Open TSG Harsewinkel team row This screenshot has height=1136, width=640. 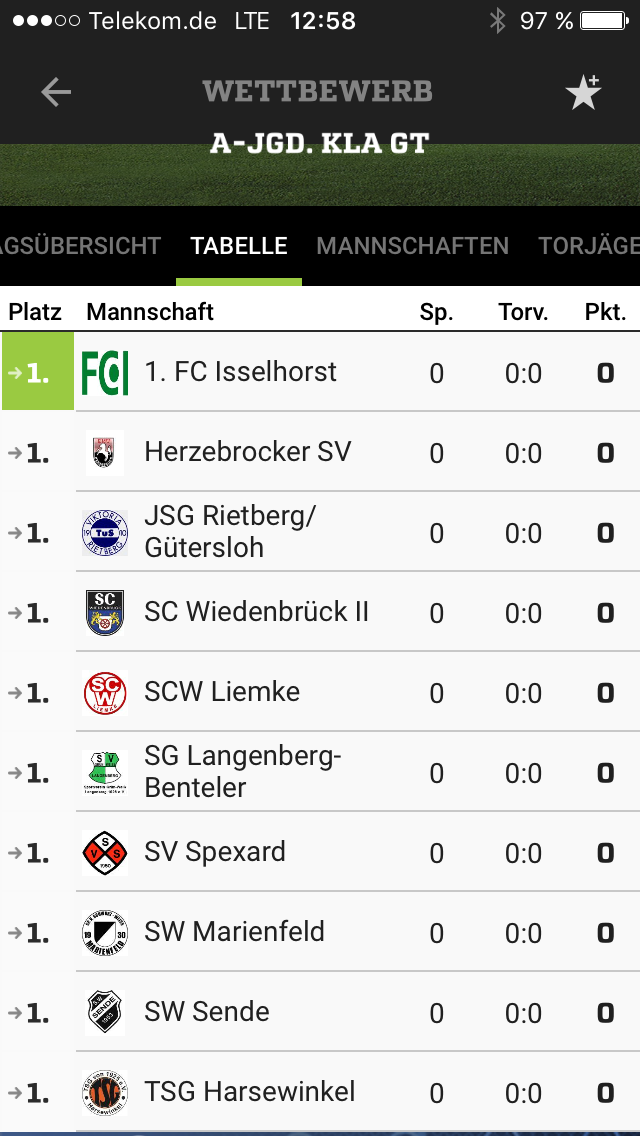249,1092
